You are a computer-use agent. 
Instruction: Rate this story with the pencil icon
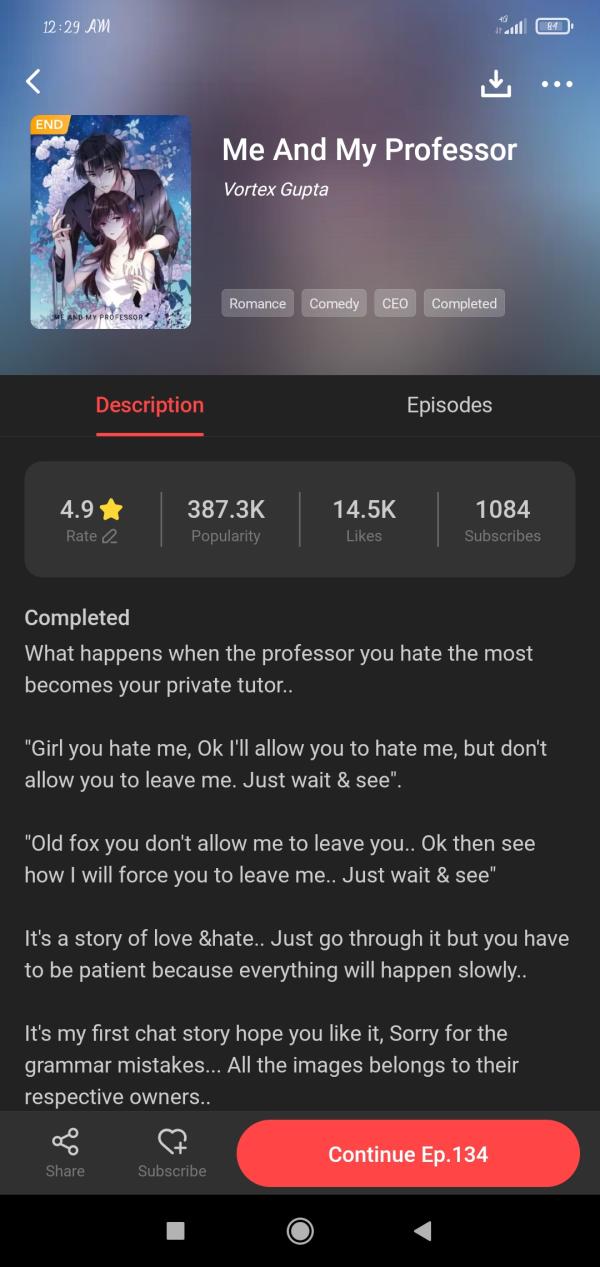coord(109,536)
